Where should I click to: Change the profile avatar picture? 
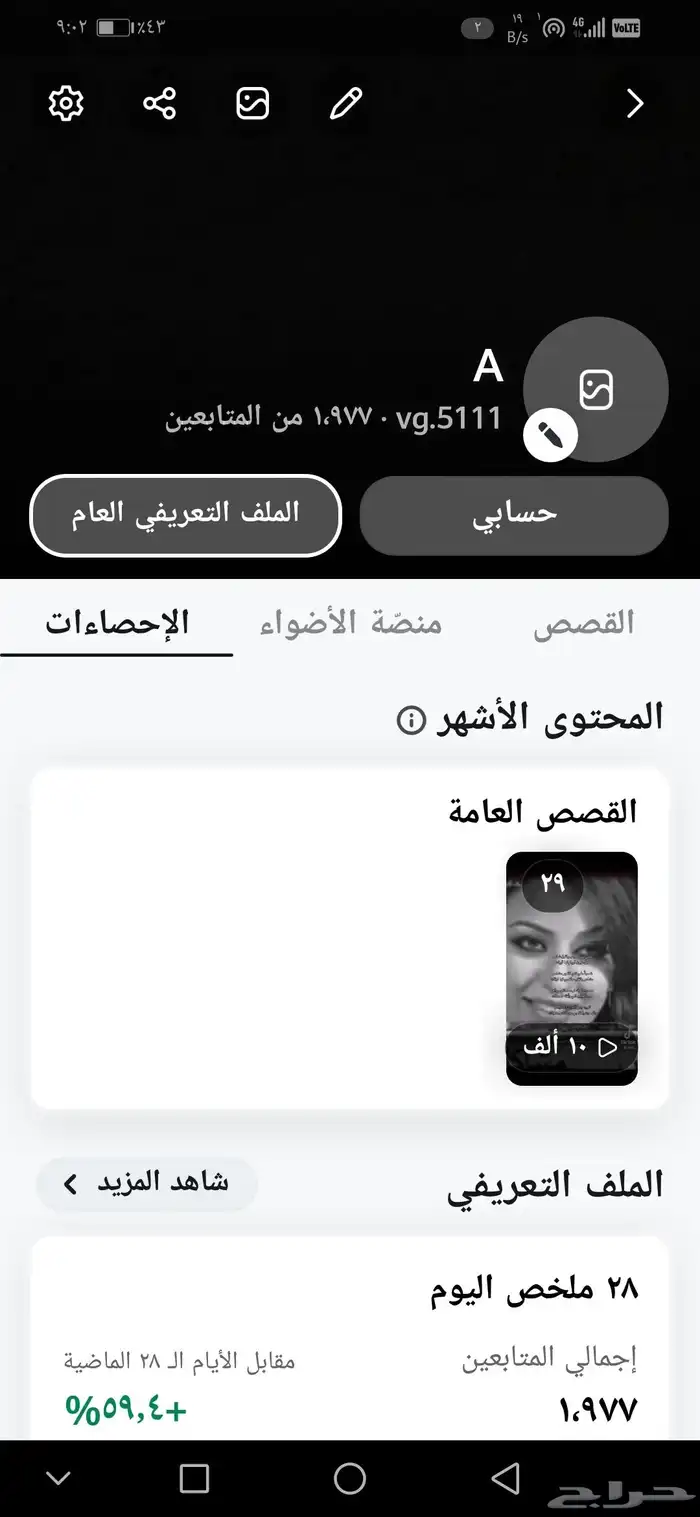[596, 390]
